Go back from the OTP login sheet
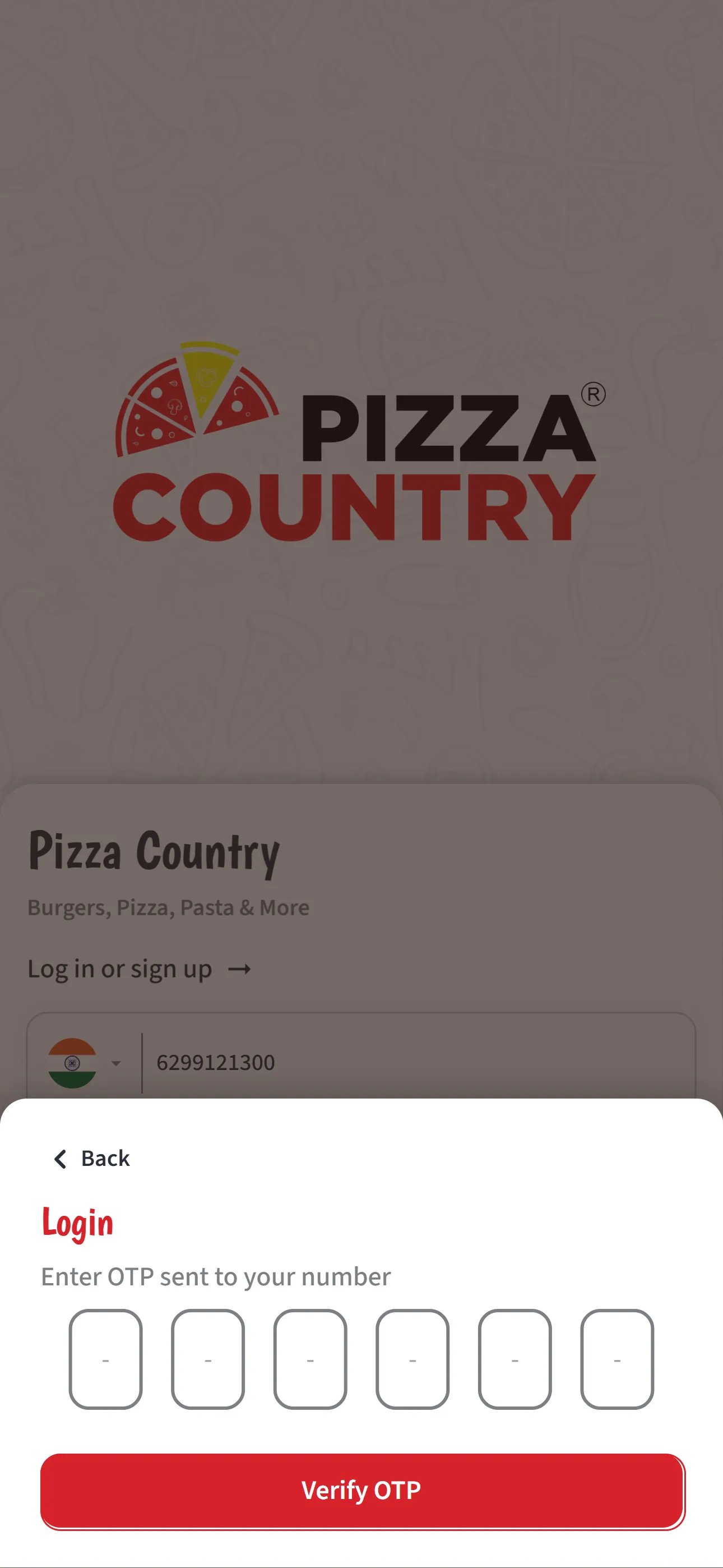 91,1159
